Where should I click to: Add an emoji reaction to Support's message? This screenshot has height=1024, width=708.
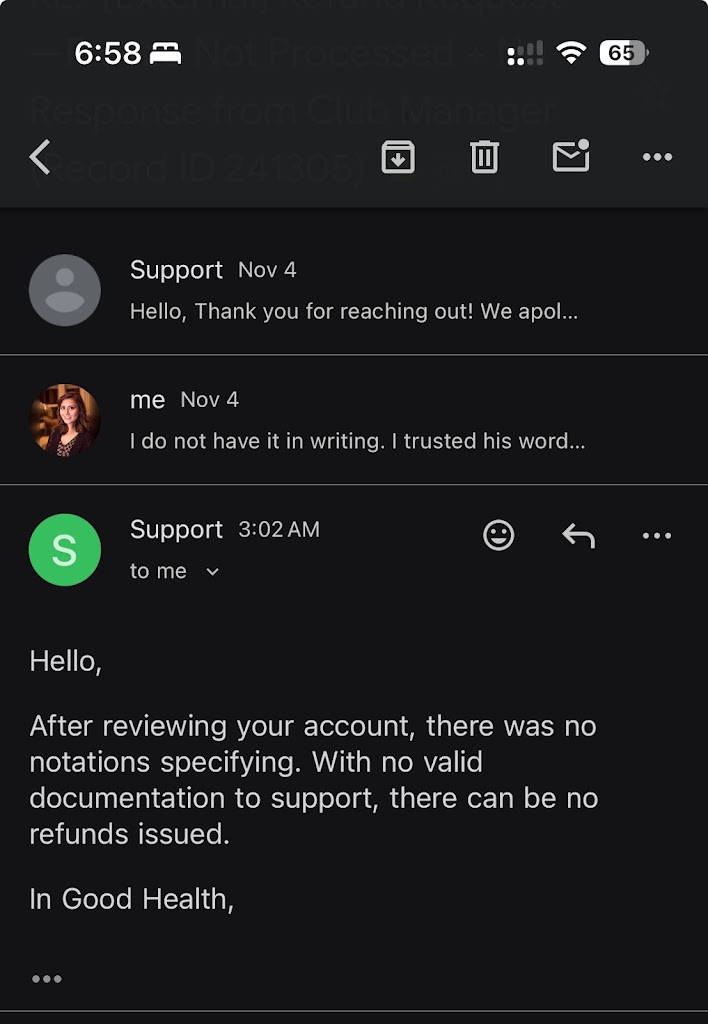click(x=498, y=536)
